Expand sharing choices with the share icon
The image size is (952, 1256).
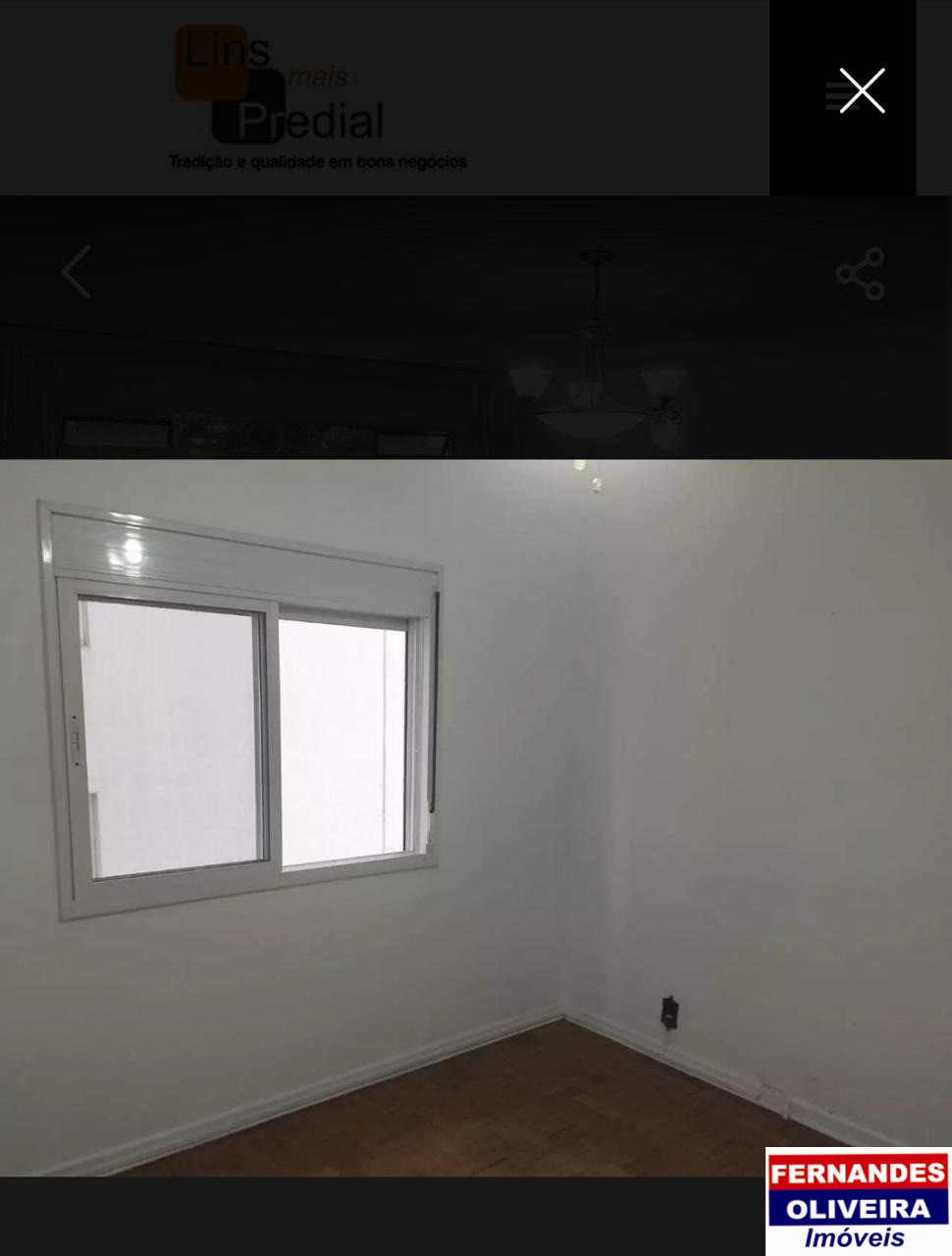pos(859,272)
